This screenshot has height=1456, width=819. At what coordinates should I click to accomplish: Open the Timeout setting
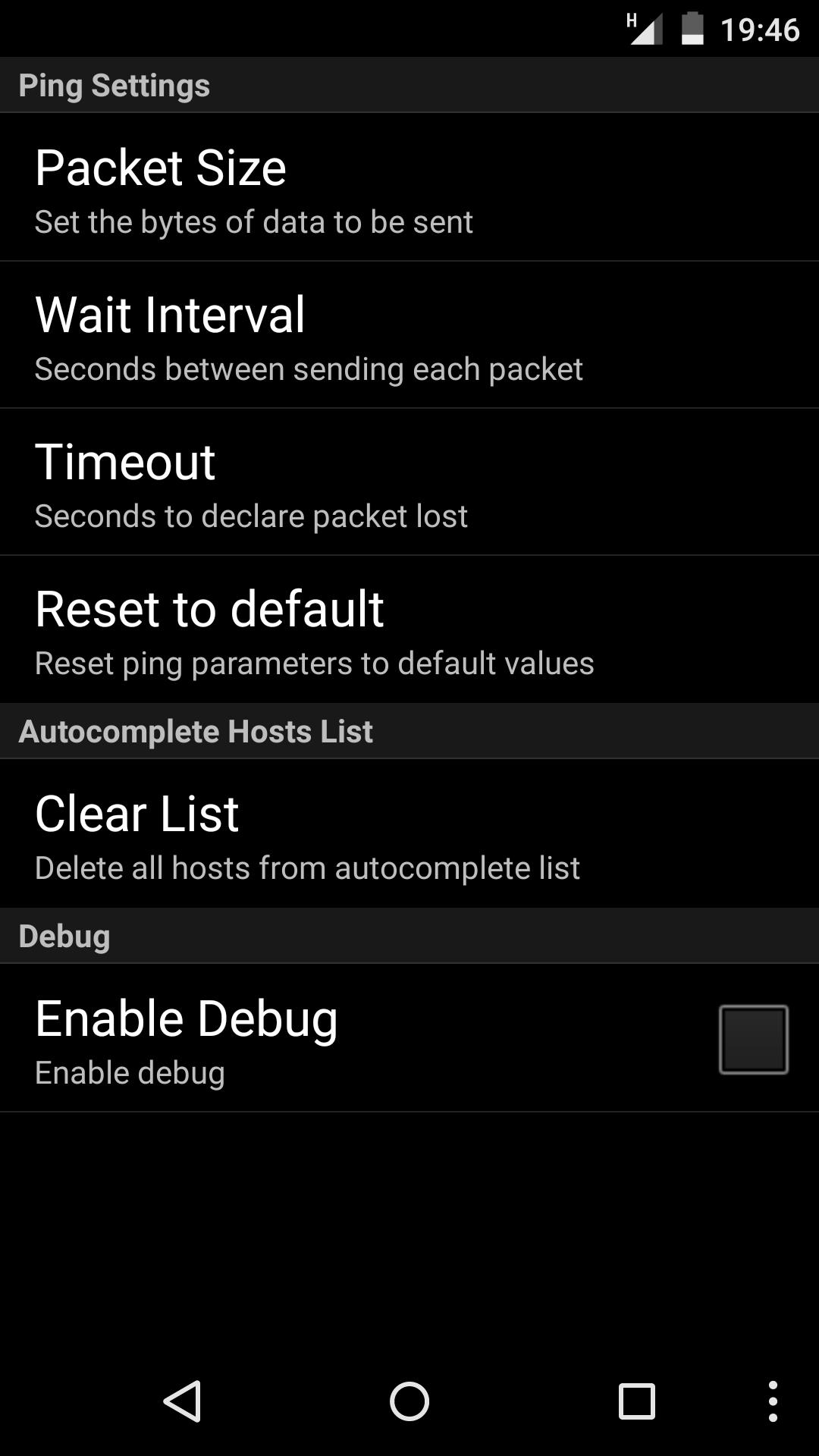tap(409, 482)
